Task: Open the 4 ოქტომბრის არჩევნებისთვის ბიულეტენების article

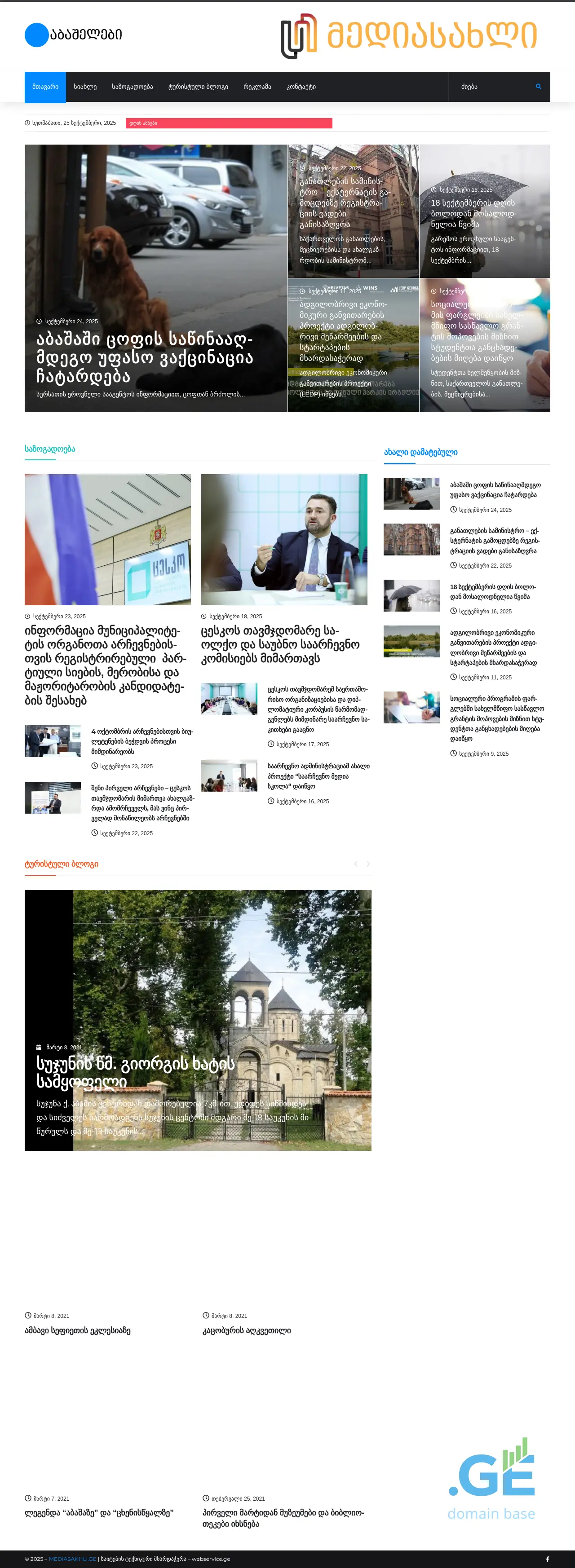Action: tap(142, 741)
